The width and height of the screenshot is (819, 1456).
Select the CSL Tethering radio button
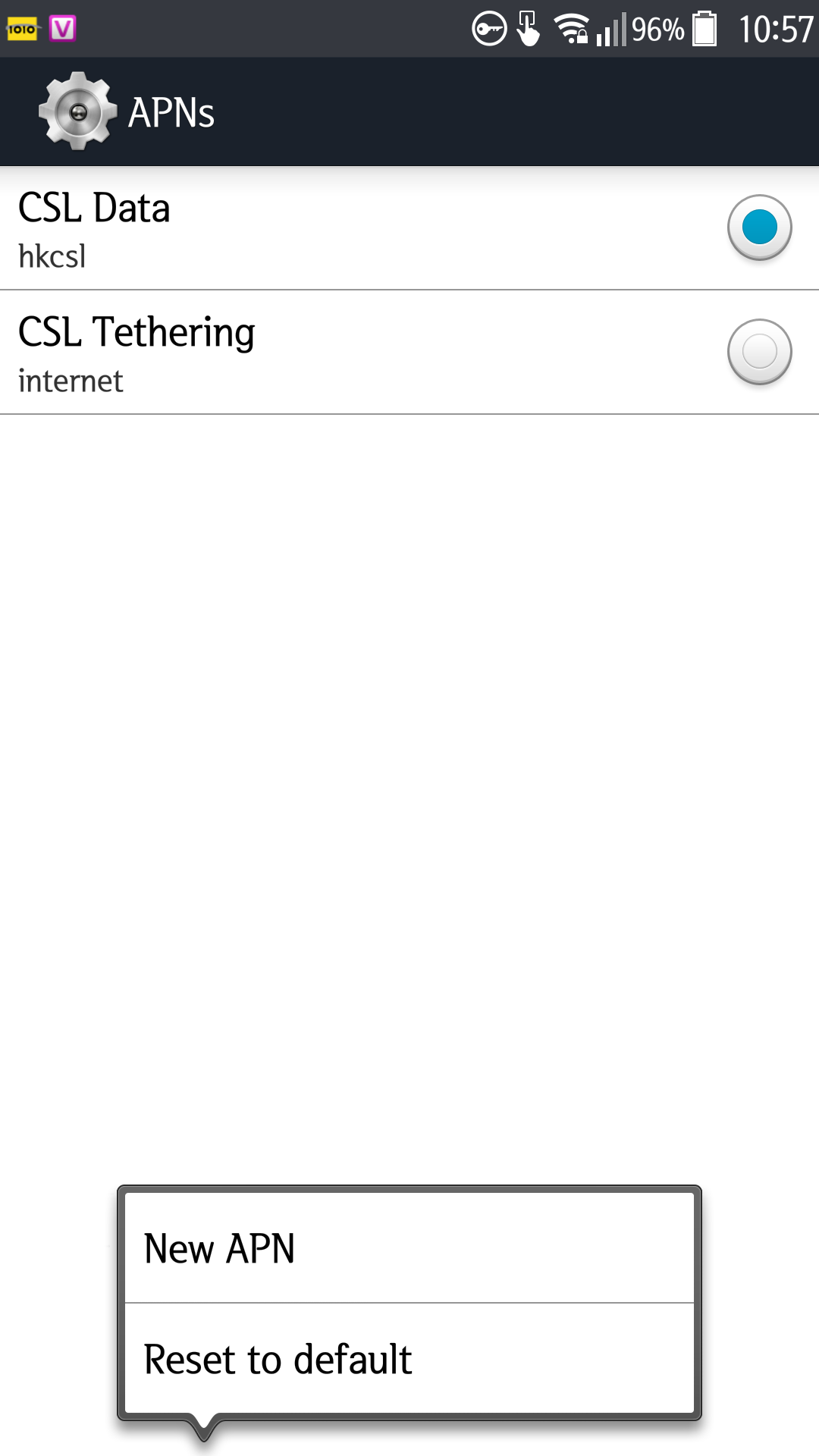click(x=759, y=352)
